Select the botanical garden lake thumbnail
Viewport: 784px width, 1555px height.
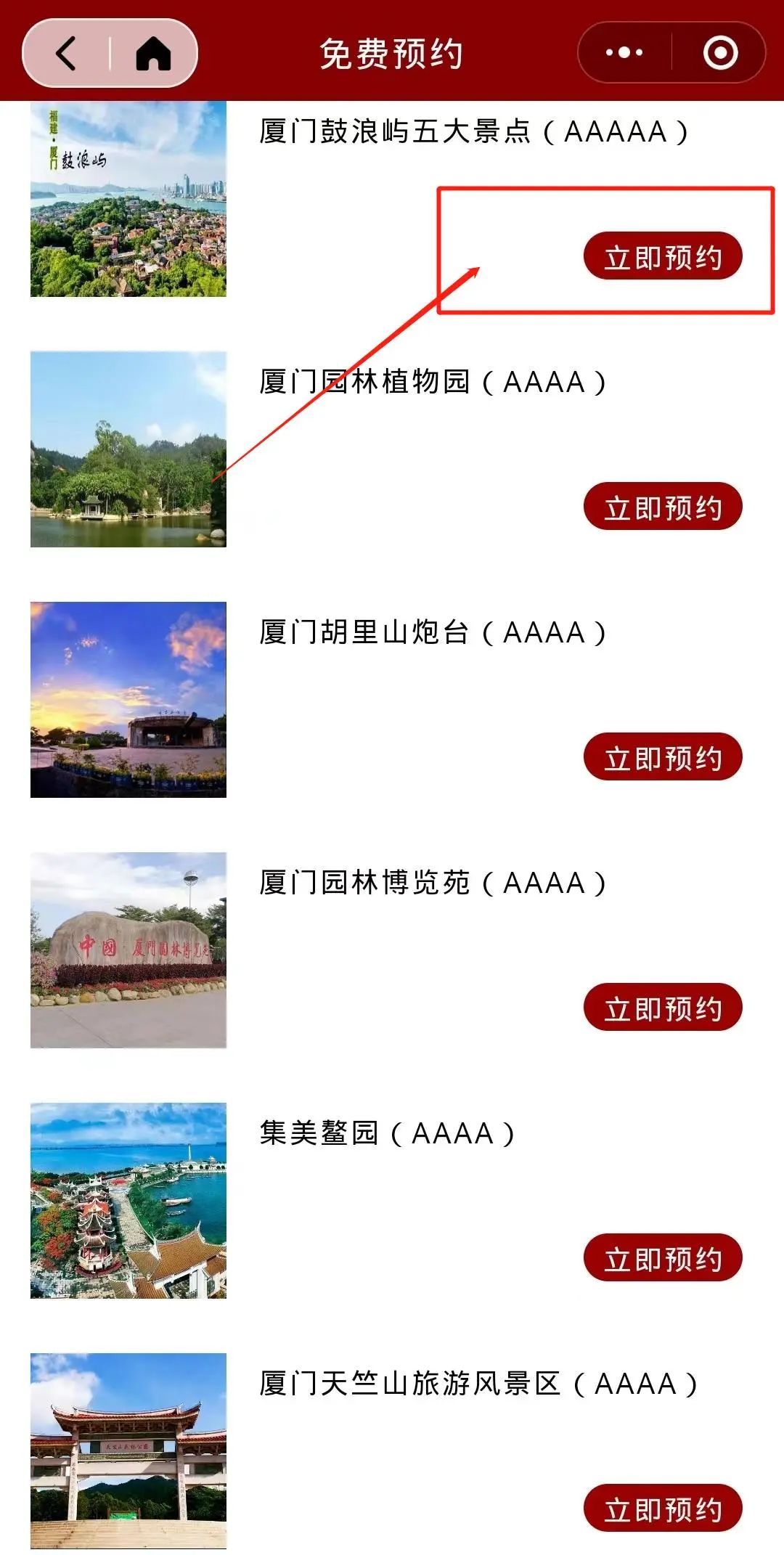pos(127,449)
